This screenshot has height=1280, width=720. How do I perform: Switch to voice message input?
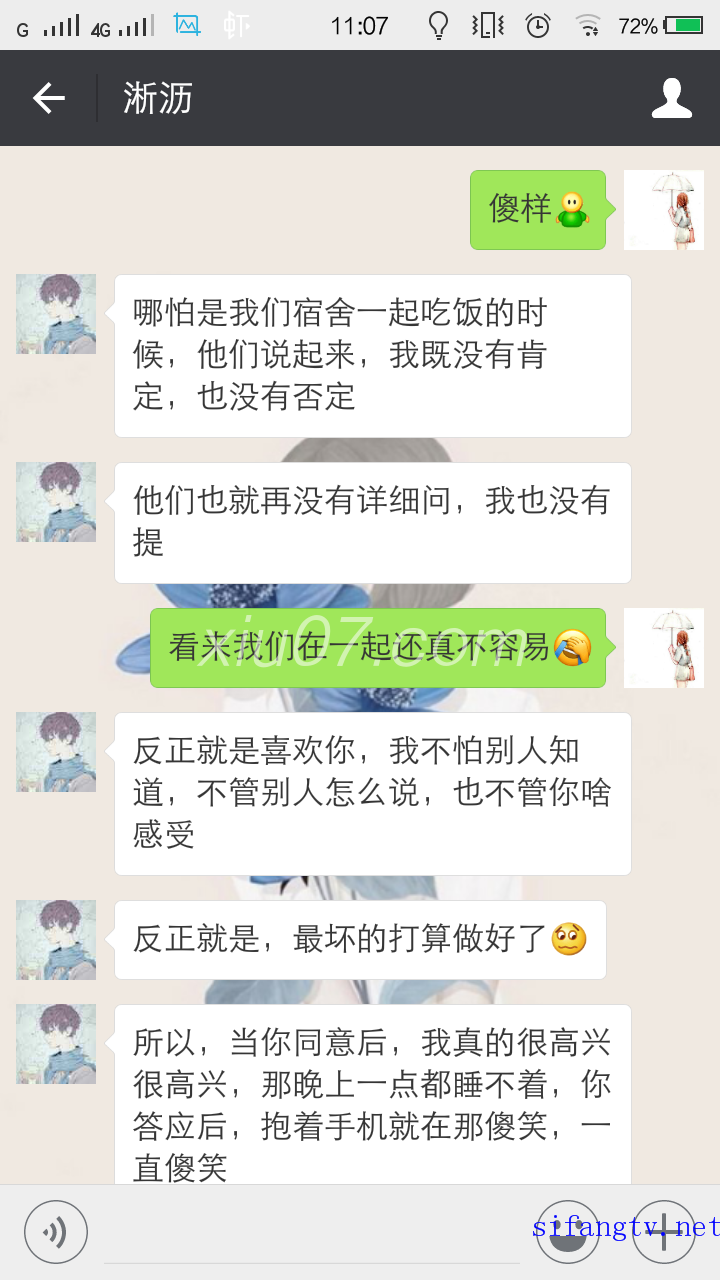[56, 1232]
